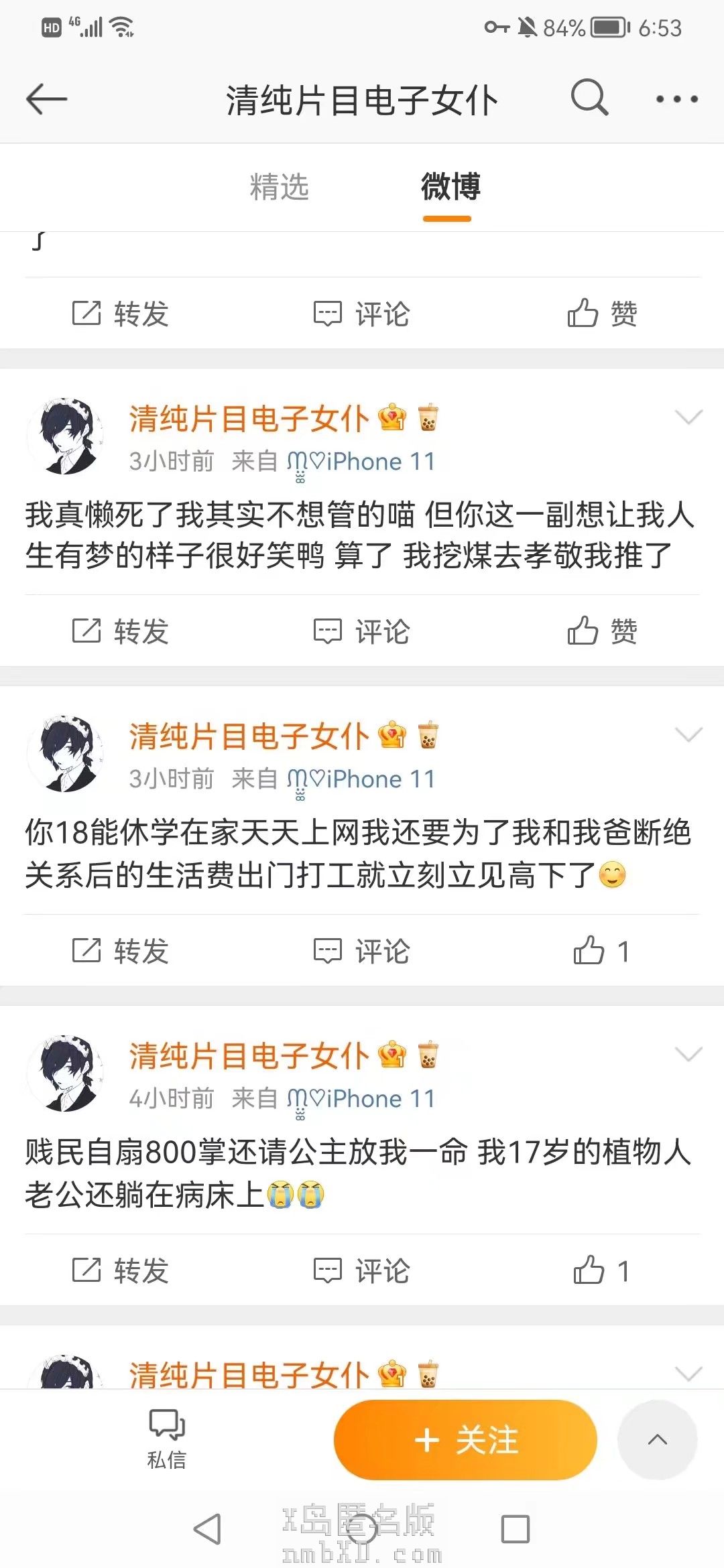Switch to the 精选 tab

coord(279,187)
